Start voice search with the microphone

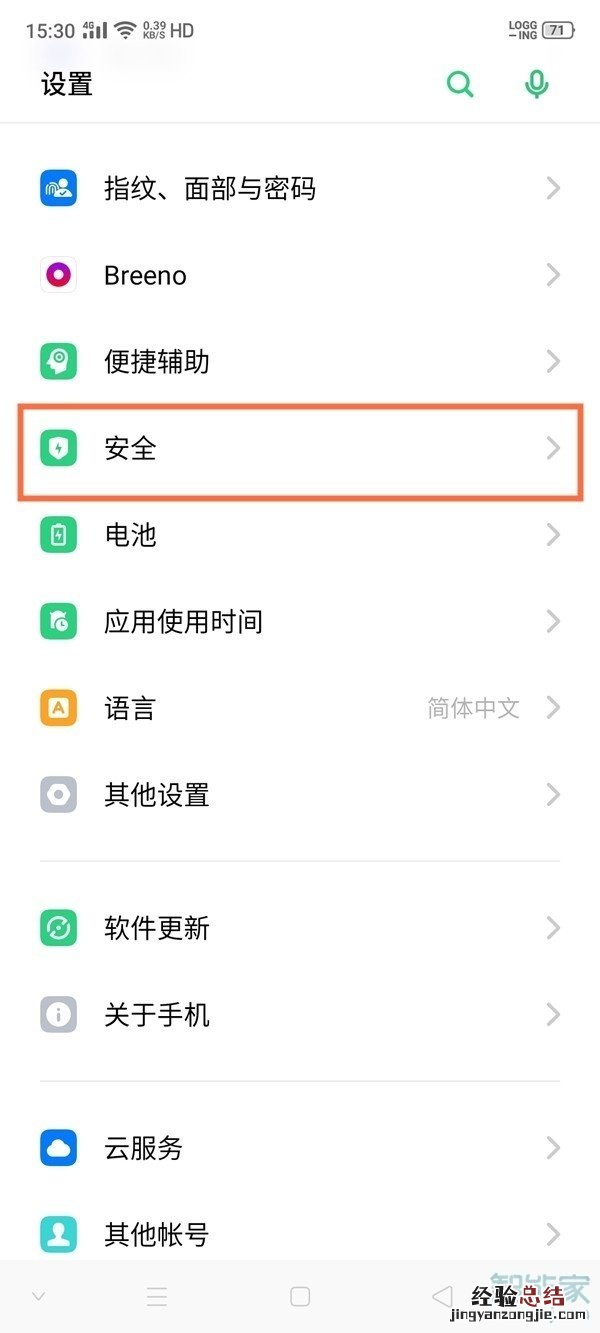pos(537,85)
